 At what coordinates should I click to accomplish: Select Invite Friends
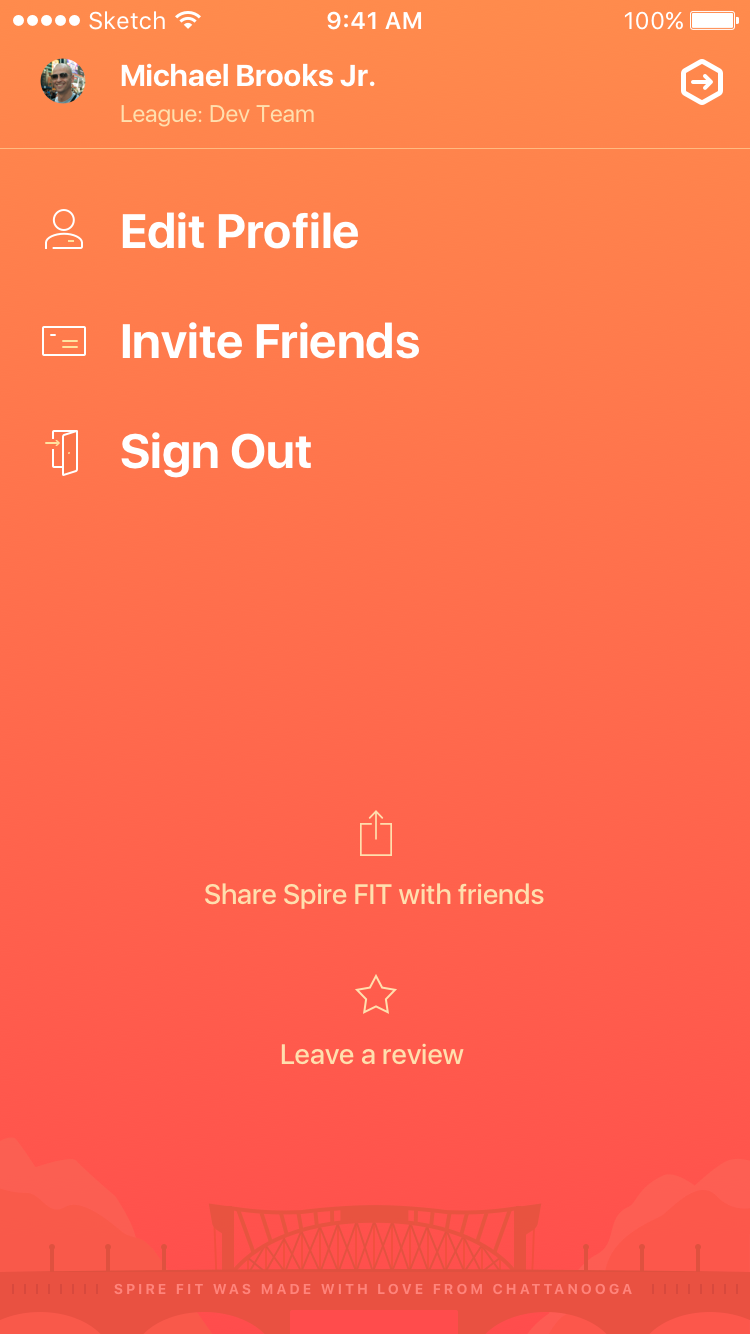(269, 341)
